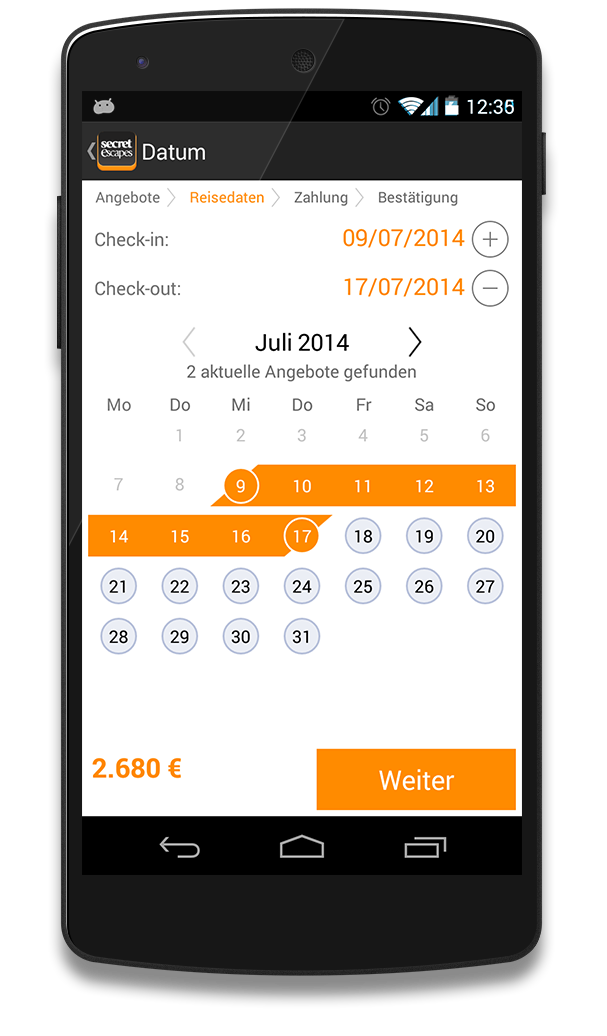
Task: Select July 13 in the highlighted range
Action: [x=485, y=486]
